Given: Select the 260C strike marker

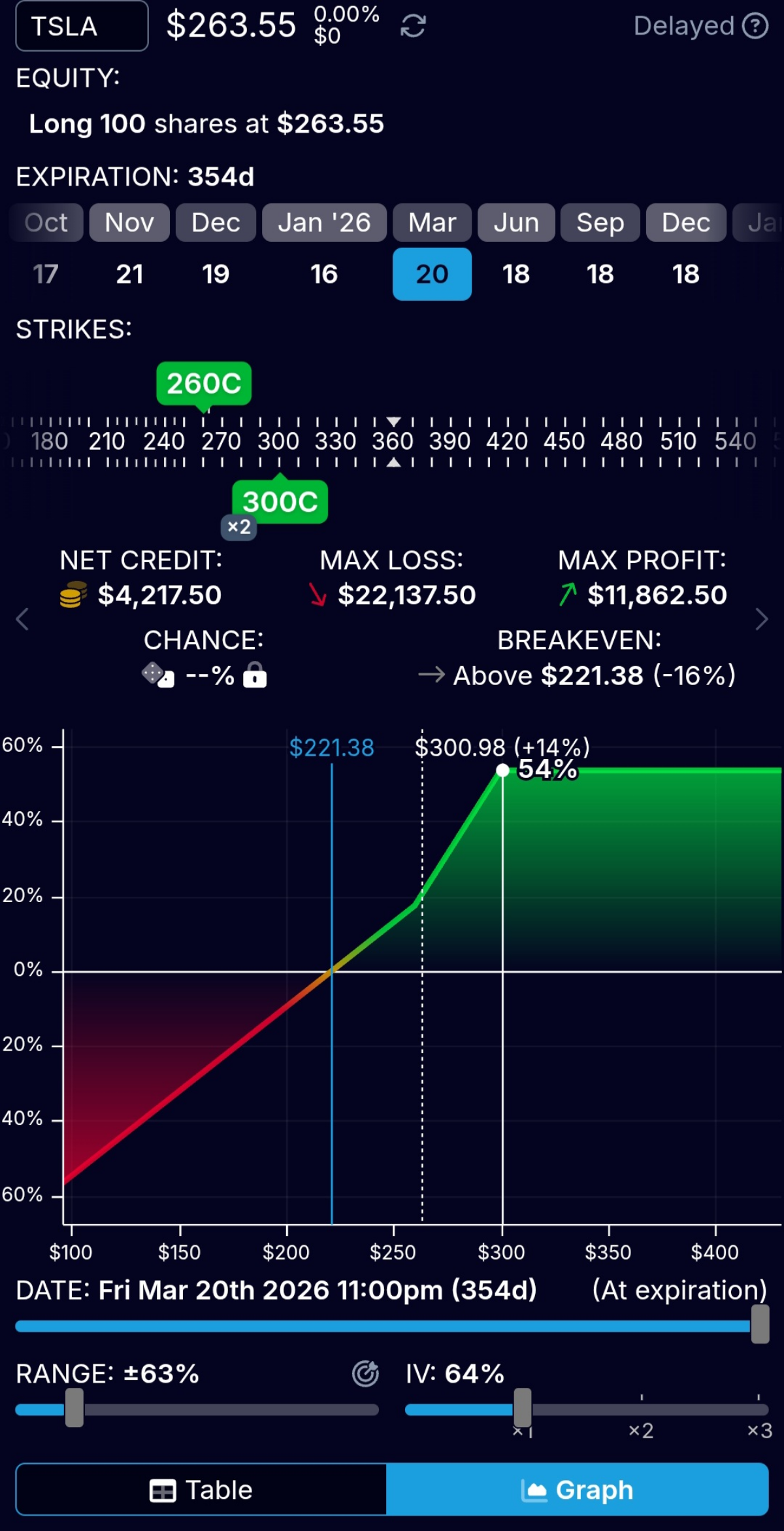Looking at the screenshot, I should pyautogui.click(x=204, y=384).
